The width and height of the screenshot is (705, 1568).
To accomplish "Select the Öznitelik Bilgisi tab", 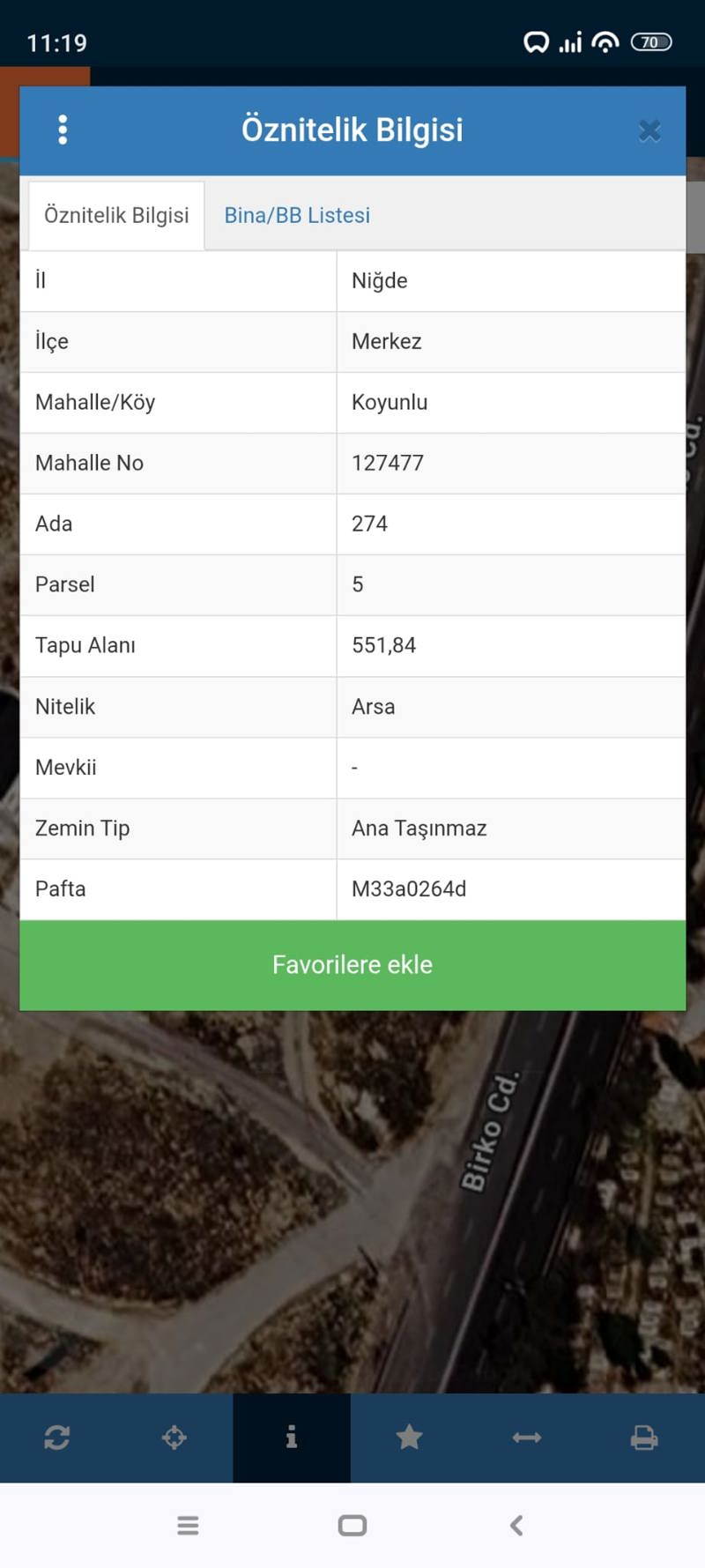I will click(x=116, y=215).
